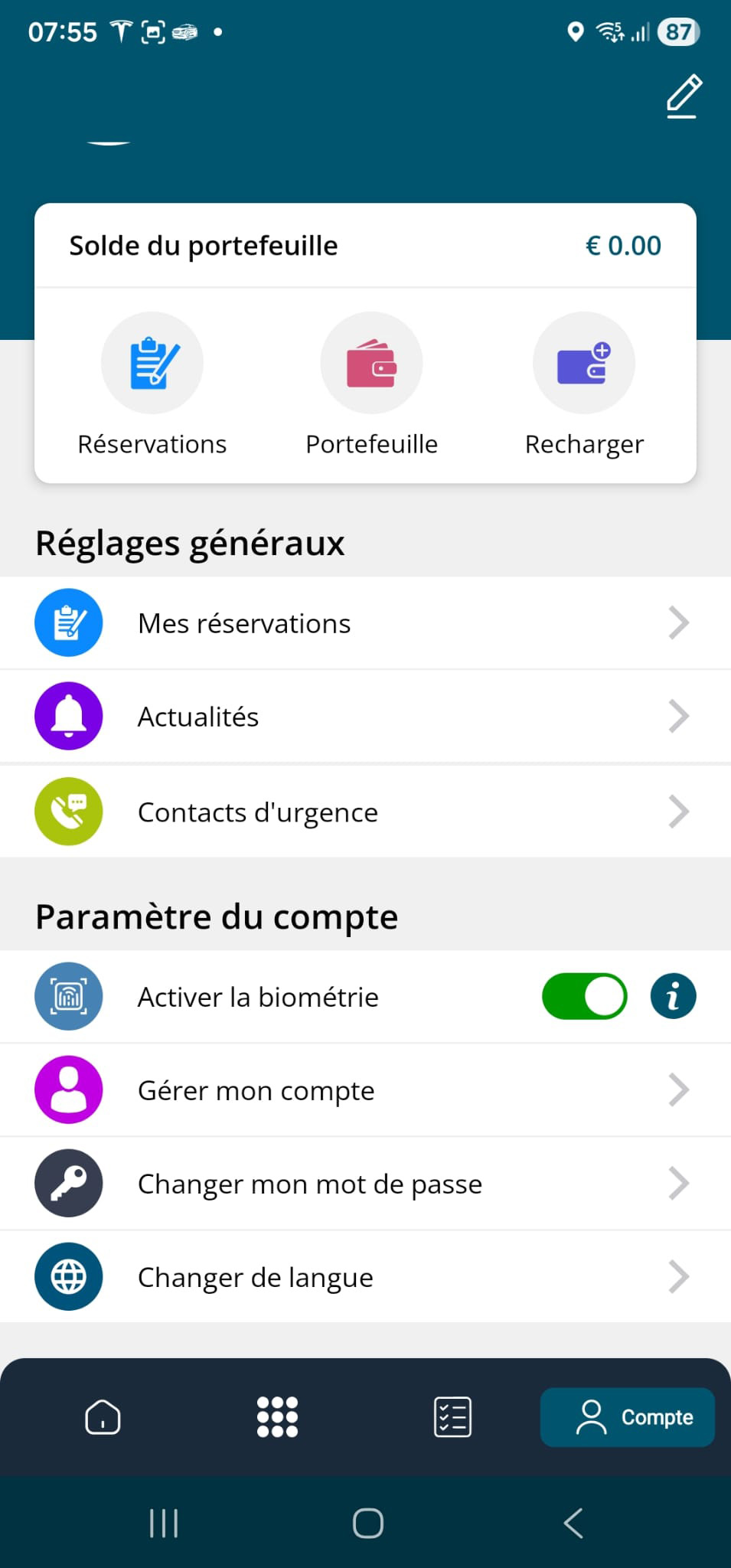Open Changer de langue
This screenshot has height=1568, width=731.
365,1277
